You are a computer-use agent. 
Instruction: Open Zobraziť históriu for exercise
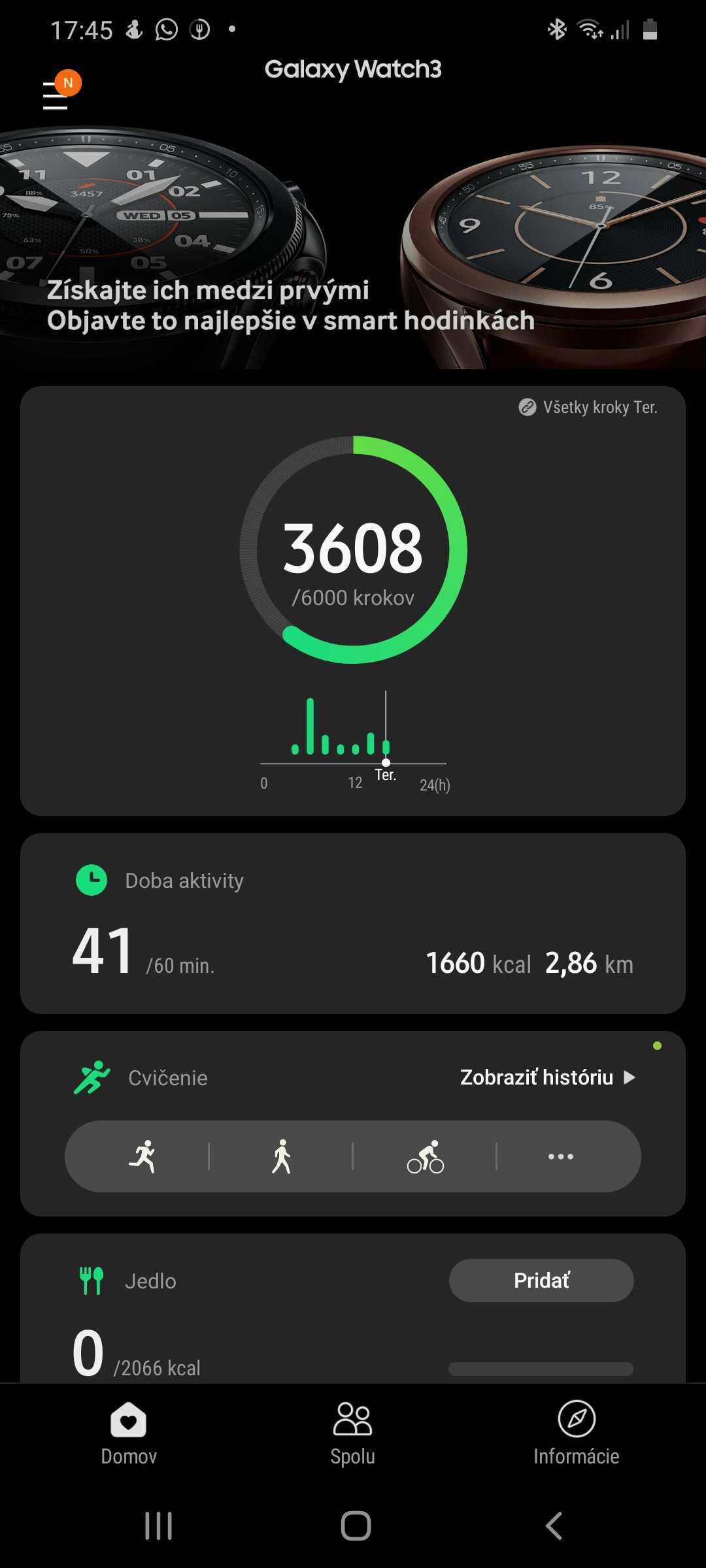(546, 1077)
